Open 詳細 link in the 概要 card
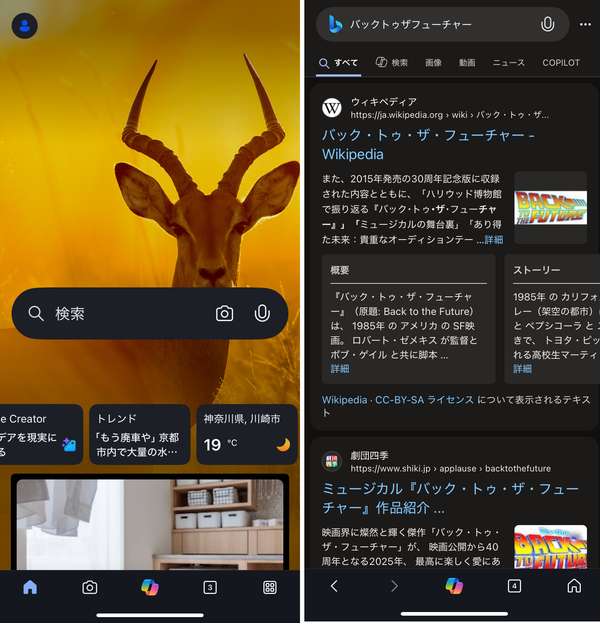The height and width of the screenshot is (623, 600). click(x=340, y=369)
